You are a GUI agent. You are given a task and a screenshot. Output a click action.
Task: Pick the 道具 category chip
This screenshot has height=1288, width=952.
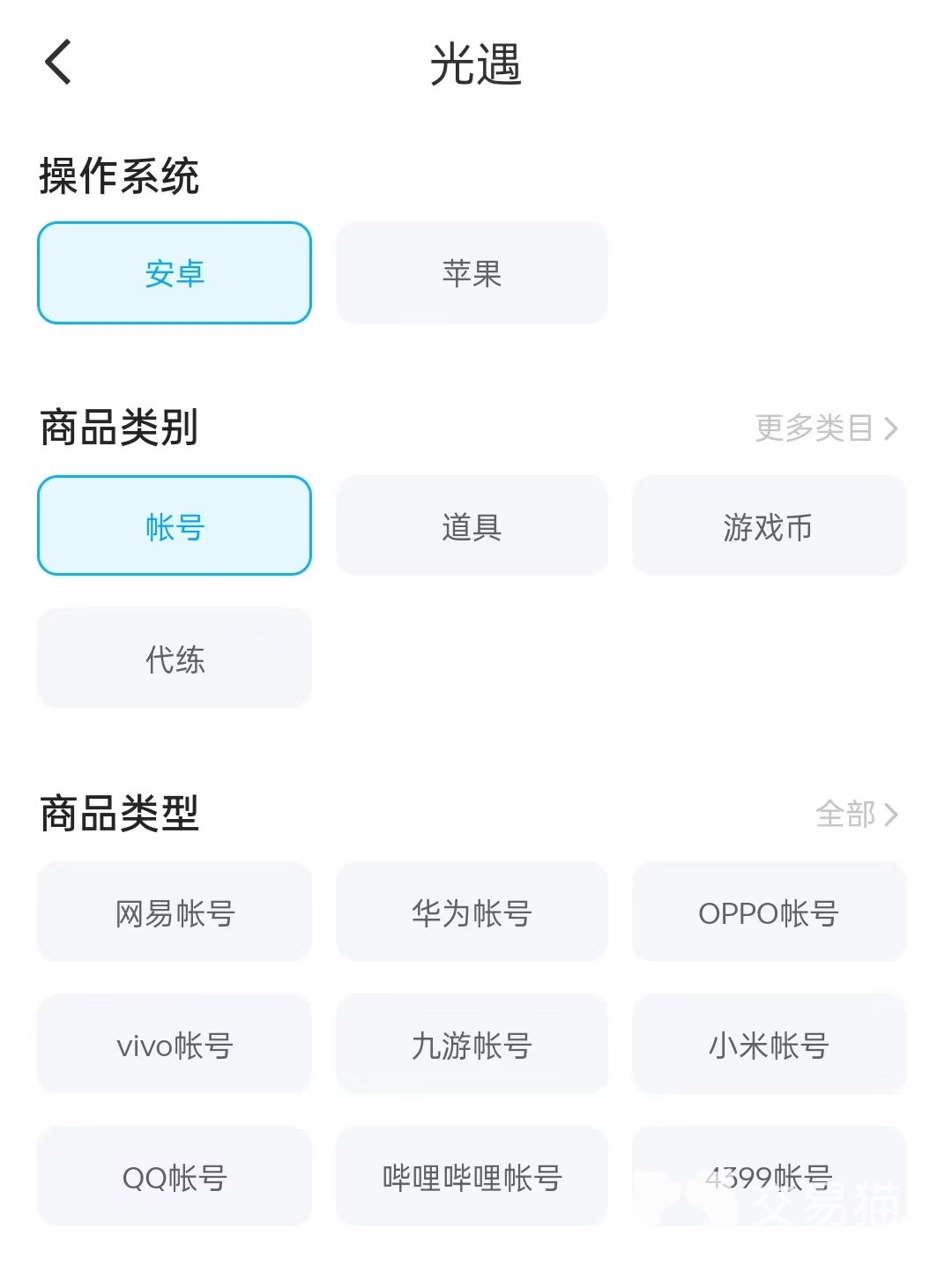472,526
